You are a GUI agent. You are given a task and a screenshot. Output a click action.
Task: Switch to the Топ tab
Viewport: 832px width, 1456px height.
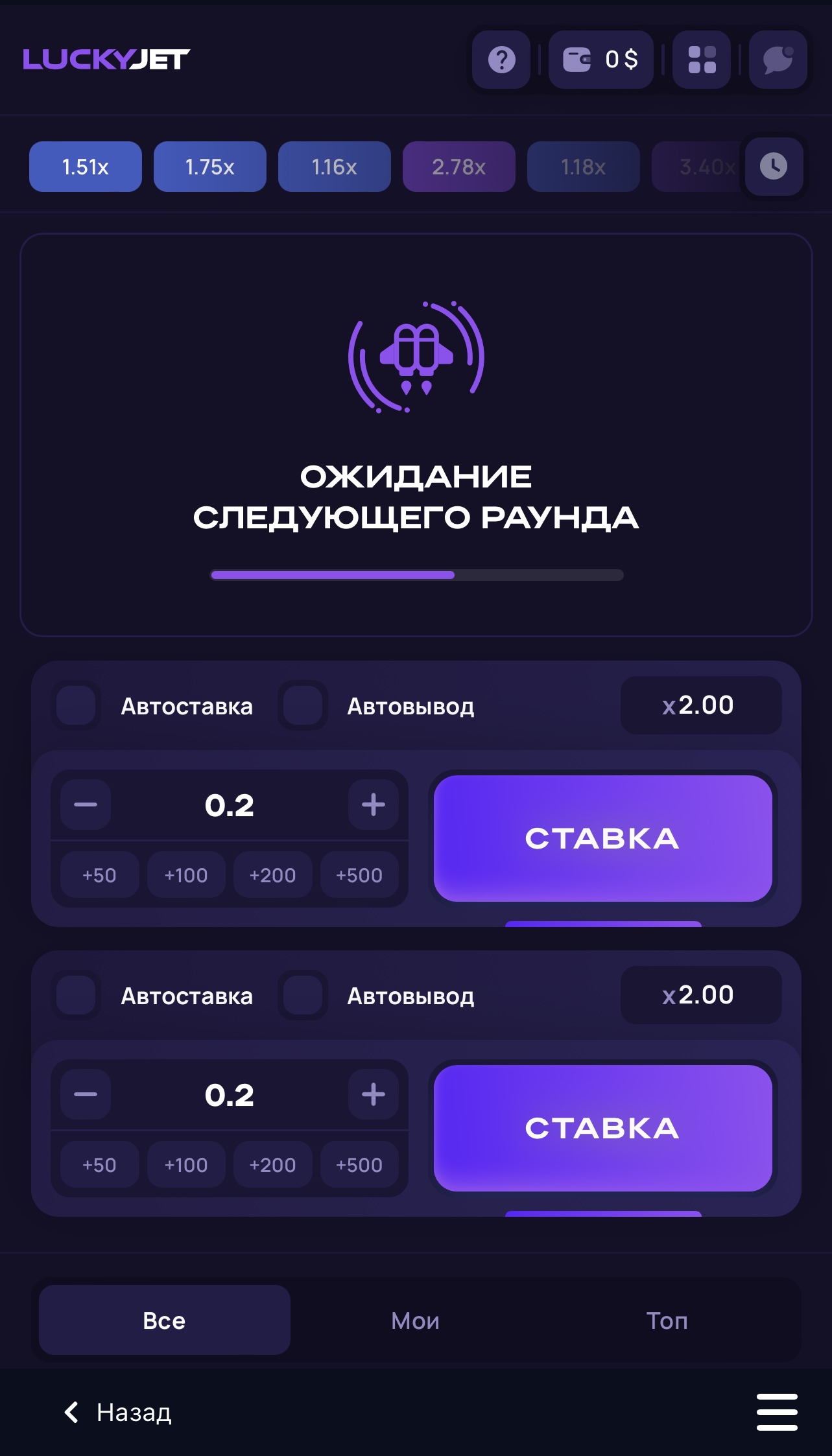coord(668,1321)
